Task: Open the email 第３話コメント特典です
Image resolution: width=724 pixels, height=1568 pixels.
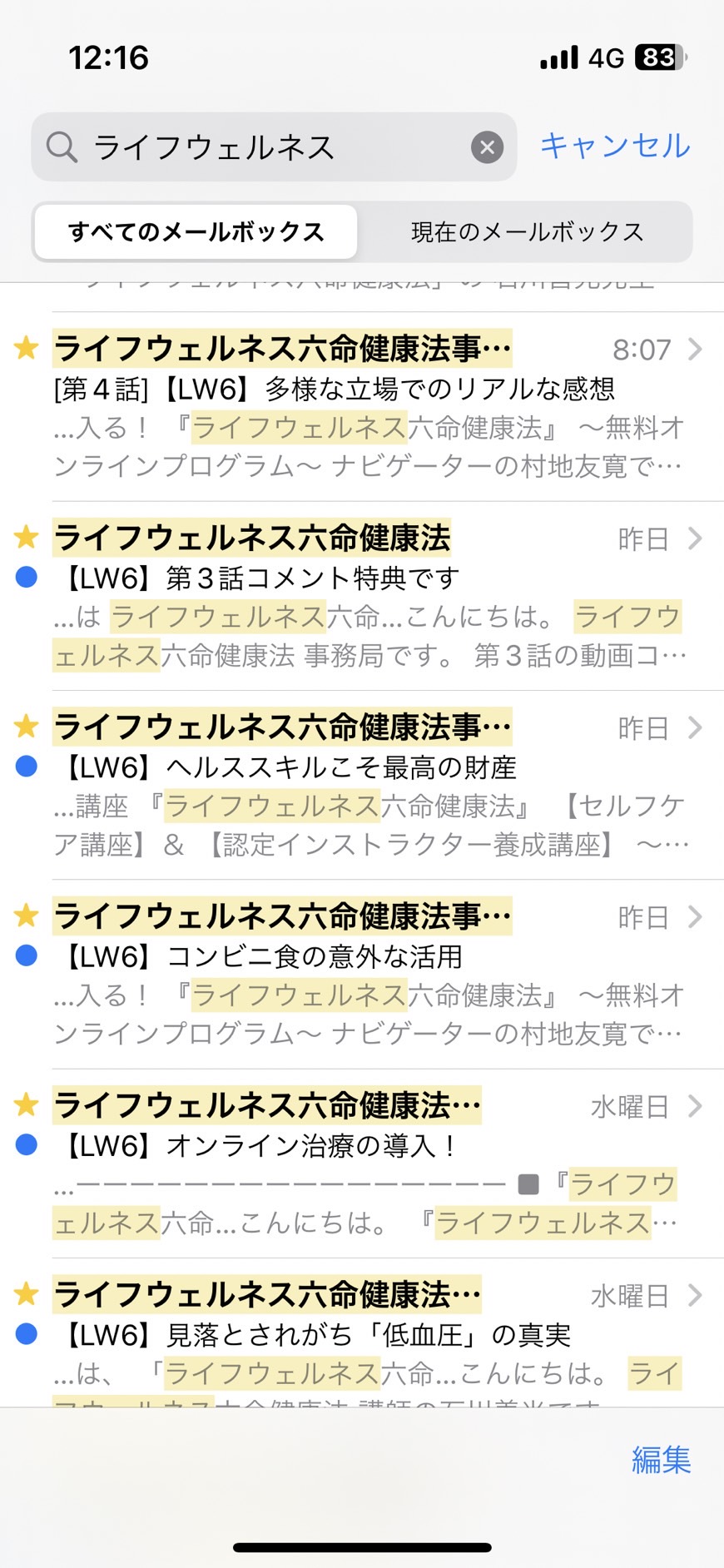Action: point(362,596)
